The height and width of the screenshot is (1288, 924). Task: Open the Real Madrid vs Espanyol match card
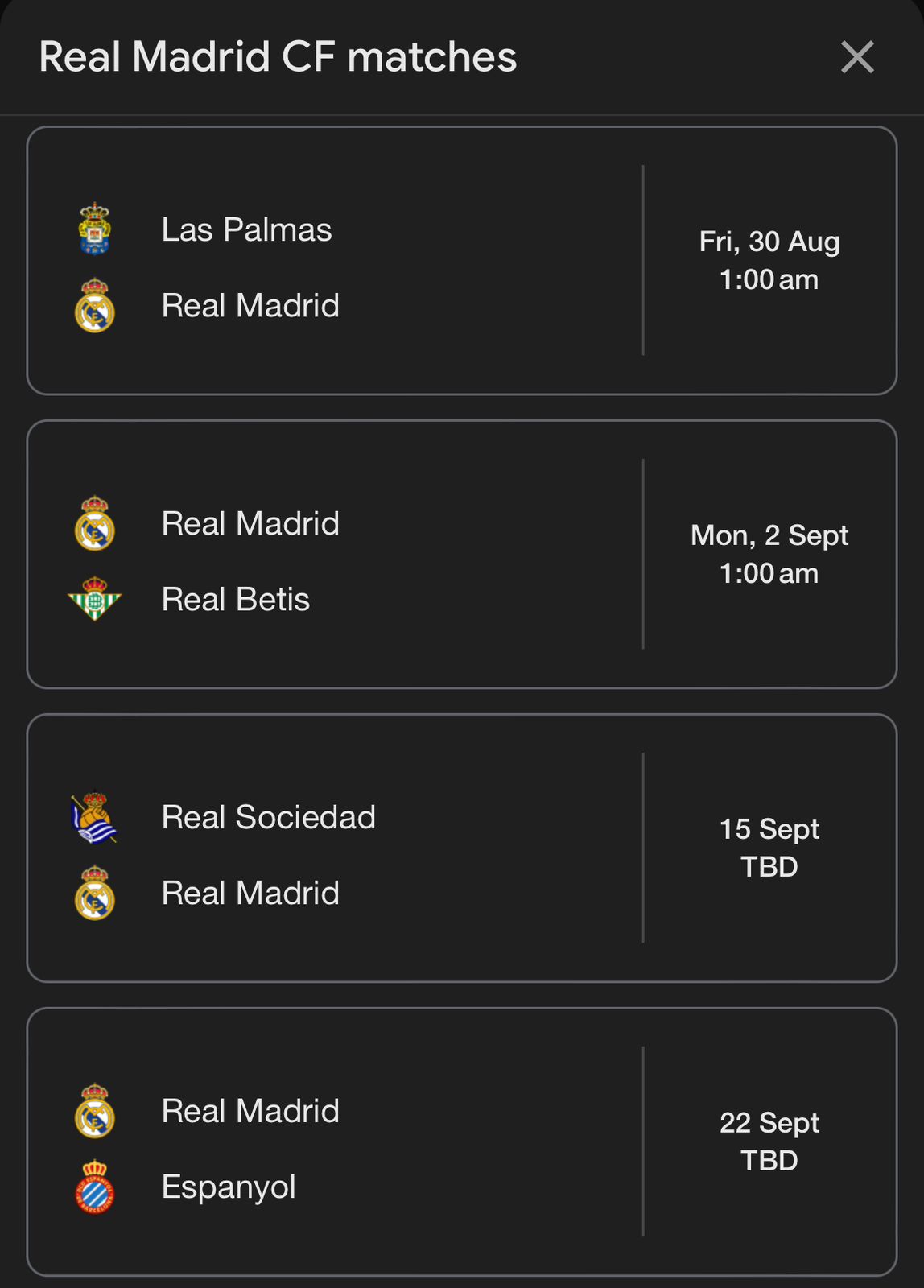pyautogui.click(x=462, y=1141)
